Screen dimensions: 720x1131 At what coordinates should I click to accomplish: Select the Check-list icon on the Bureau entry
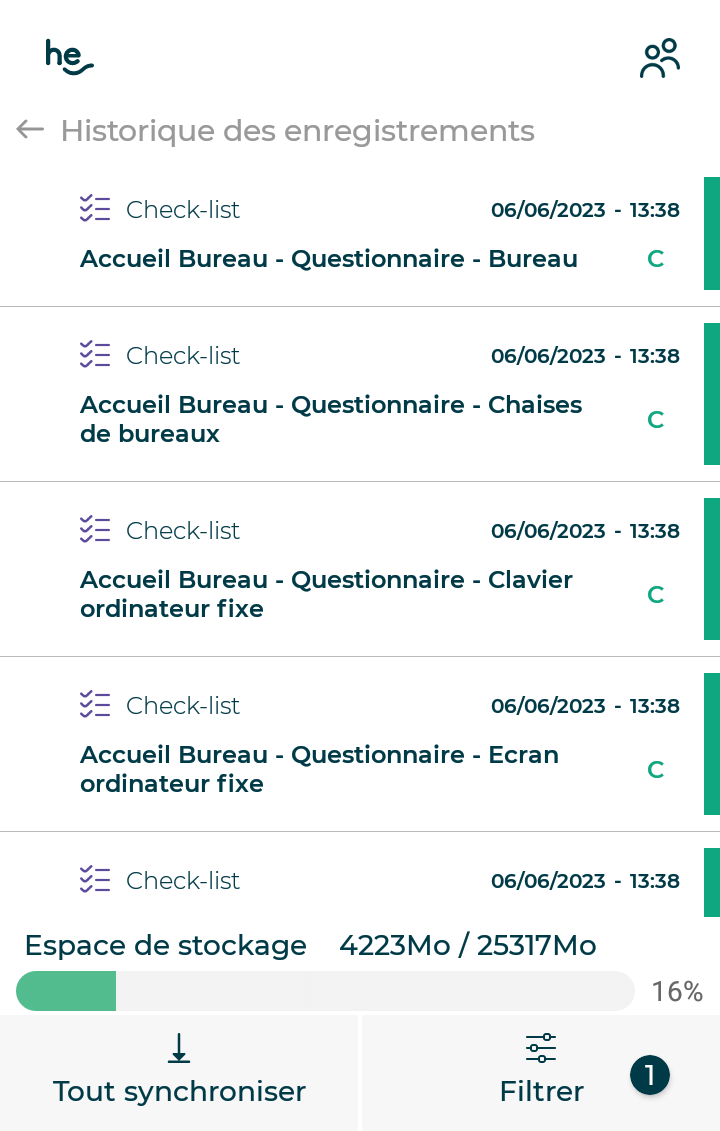pyautogui.click(x=95, y=209)
